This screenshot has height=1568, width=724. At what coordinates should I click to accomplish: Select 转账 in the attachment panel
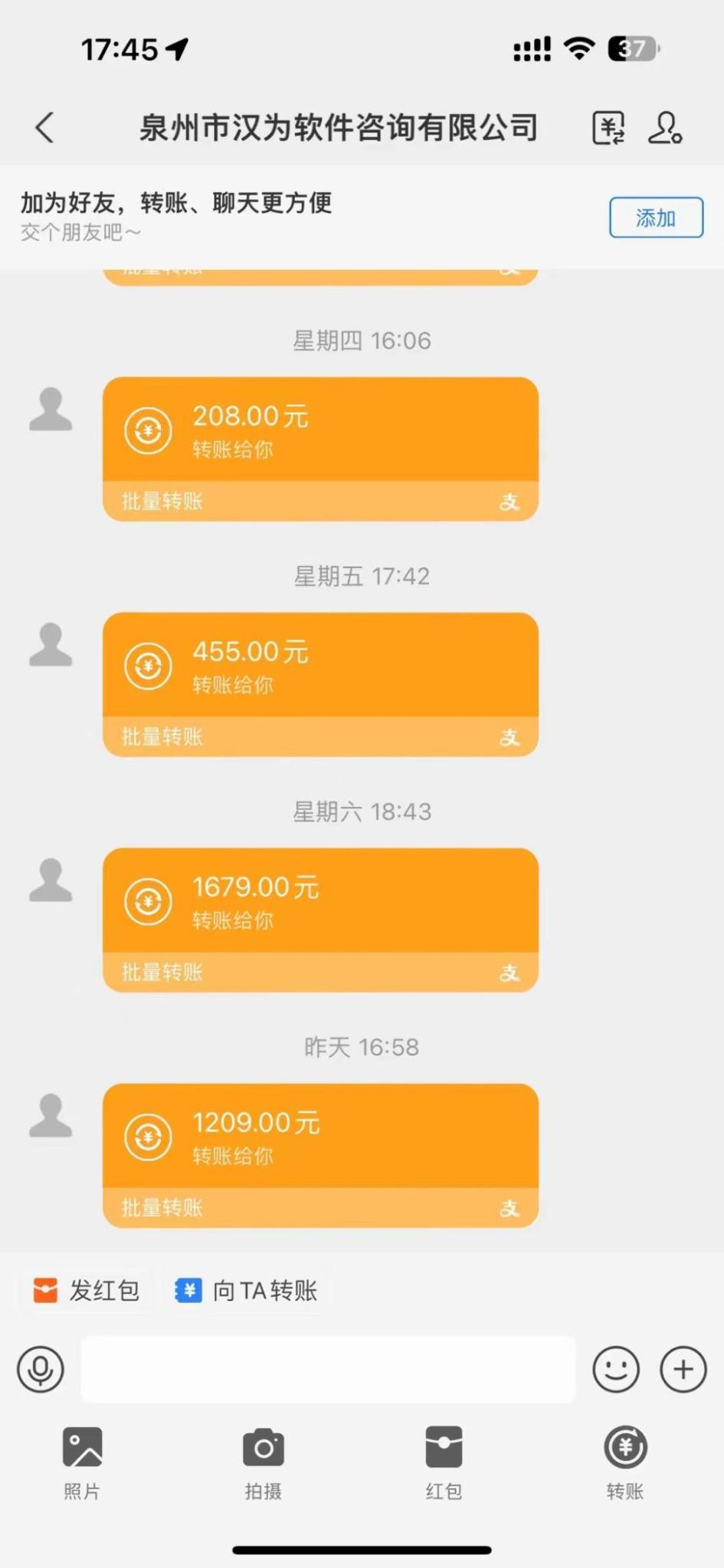pyautogui.click(x=625, y=1461)
